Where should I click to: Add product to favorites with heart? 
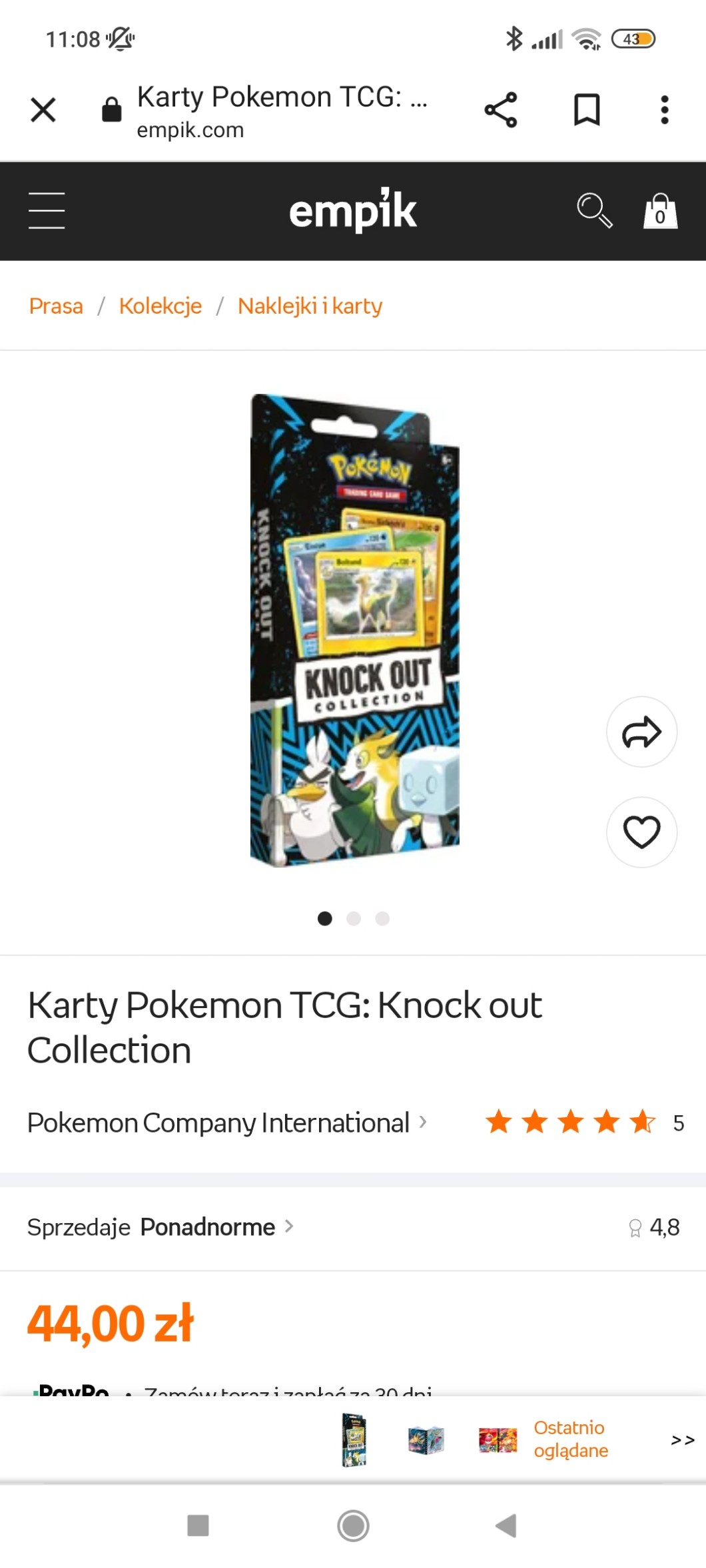point(641,832)
